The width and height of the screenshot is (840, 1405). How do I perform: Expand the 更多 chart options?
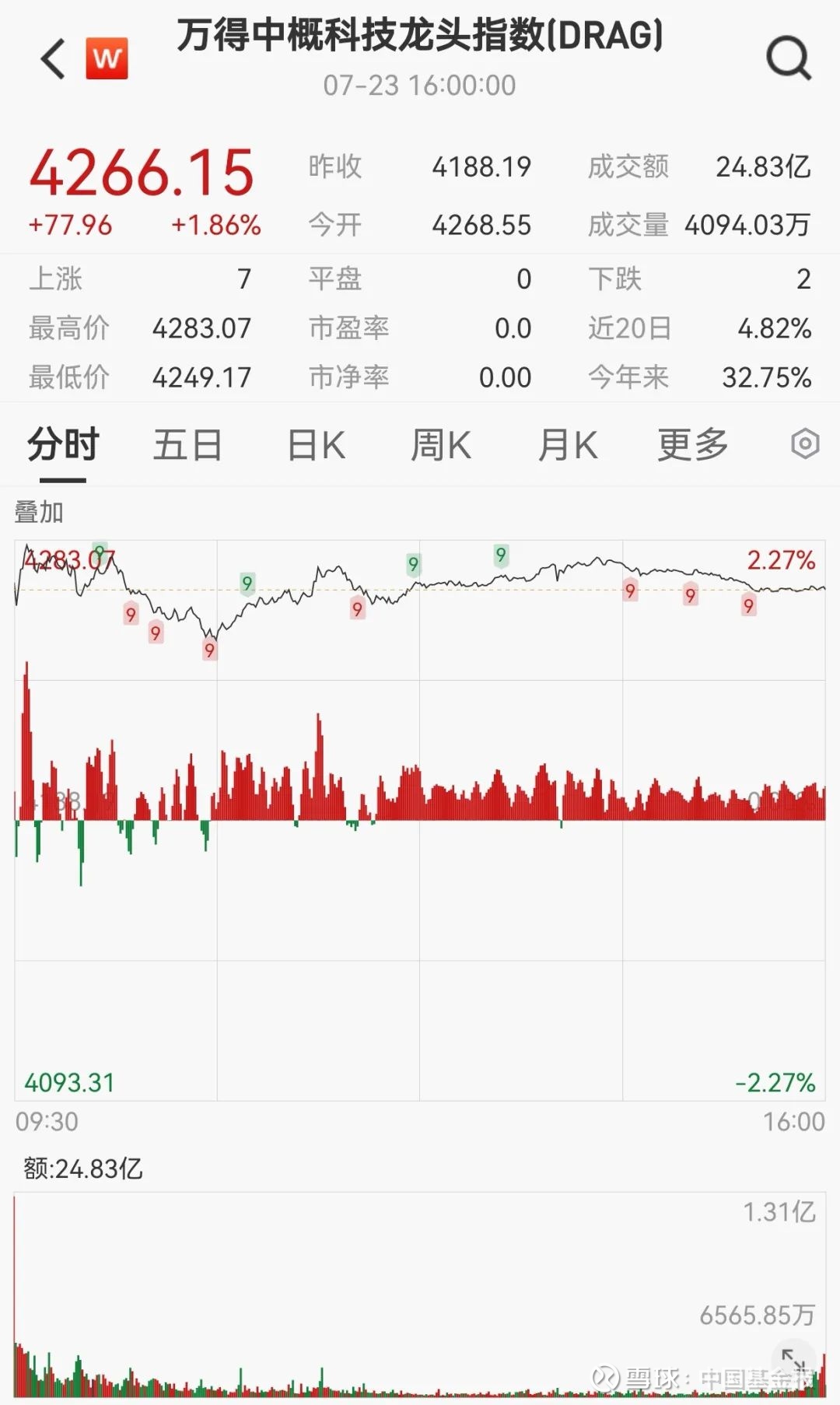693,446
